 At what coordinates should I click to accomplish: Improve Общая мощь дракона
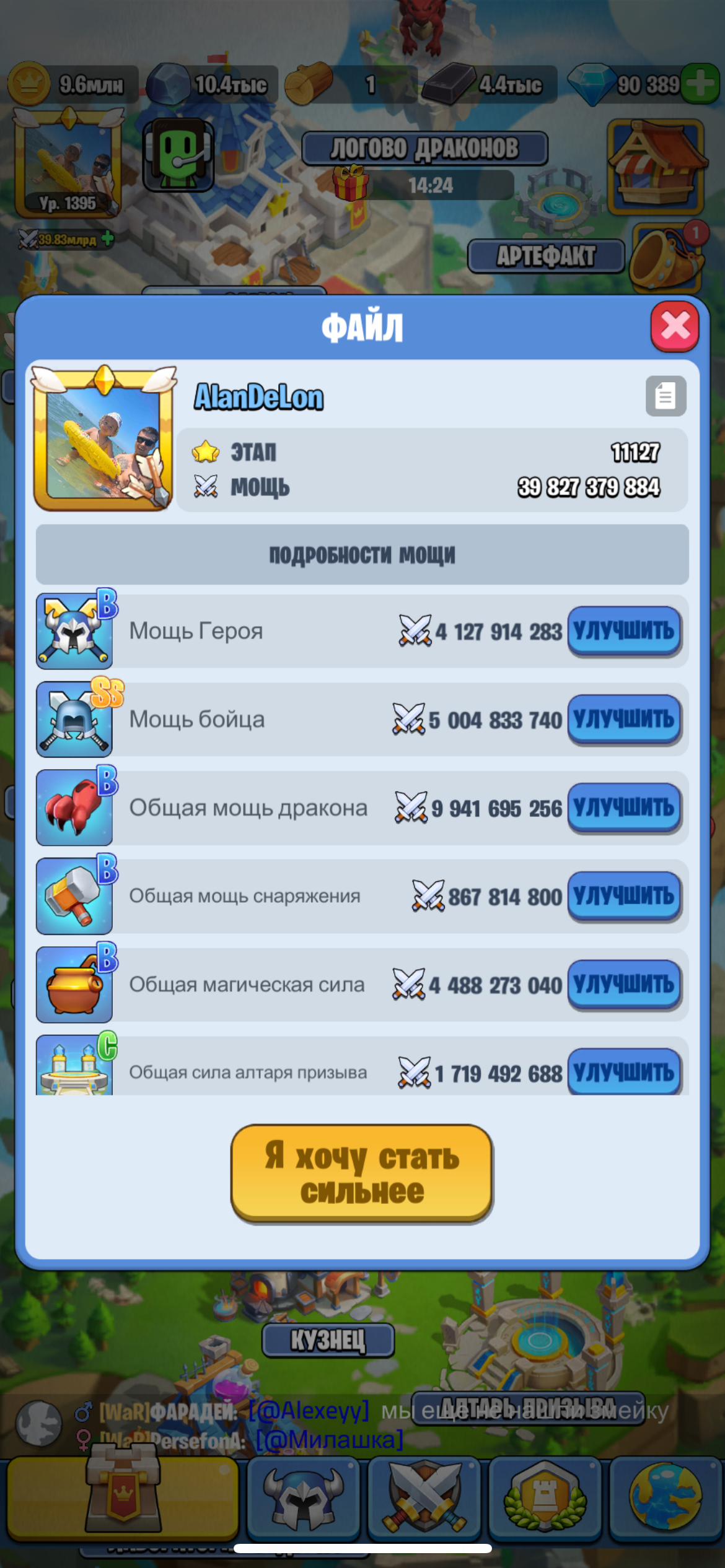[x=624, y=808]
